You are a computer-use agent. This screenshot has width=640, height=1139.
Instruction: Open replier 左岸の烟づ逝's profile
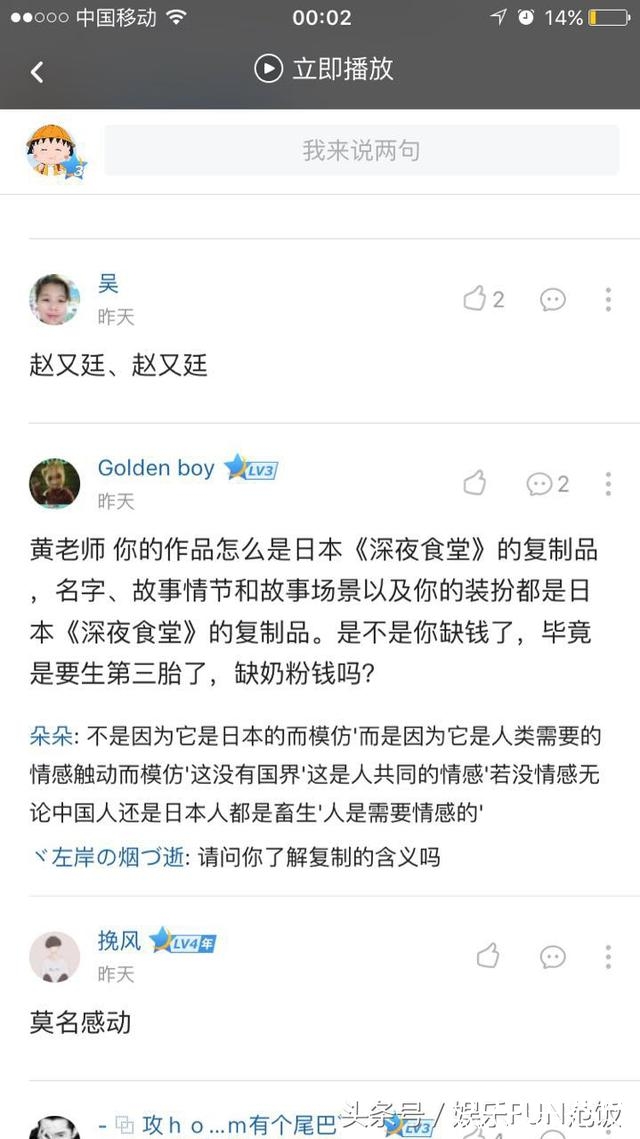(110, 857)
